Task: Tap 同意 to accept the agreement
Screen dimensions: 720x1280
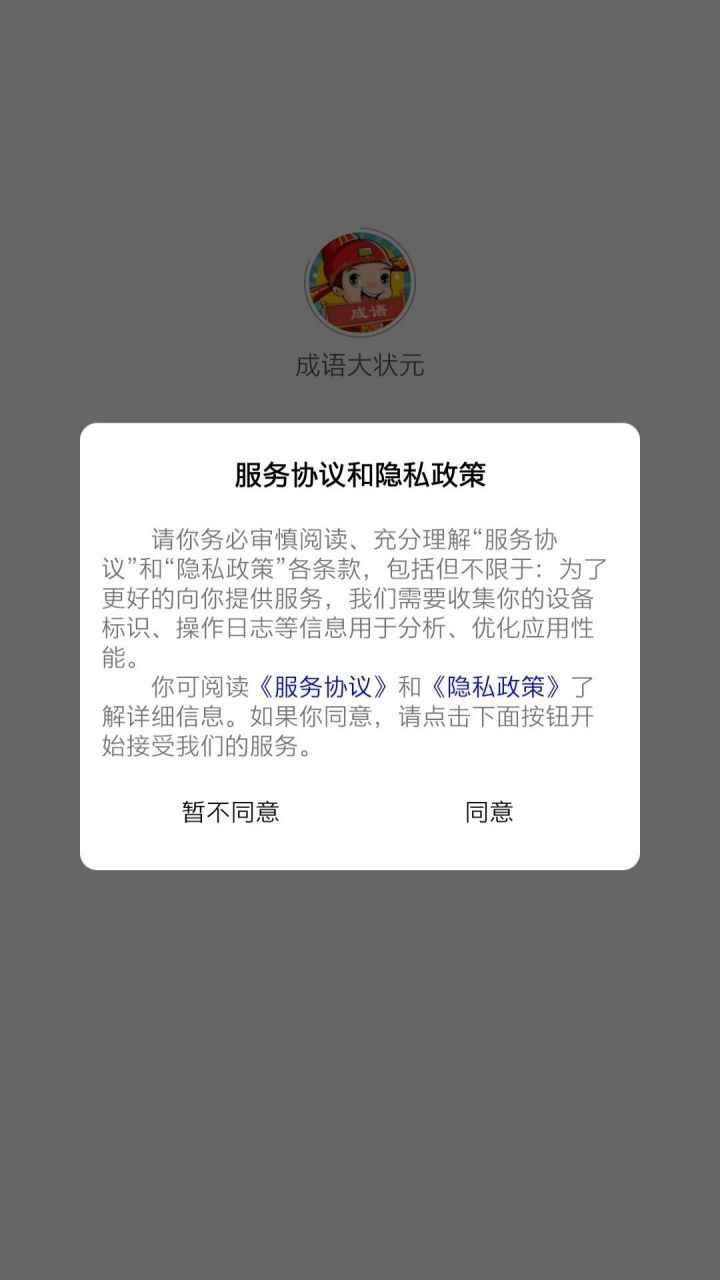Action: 489,812
